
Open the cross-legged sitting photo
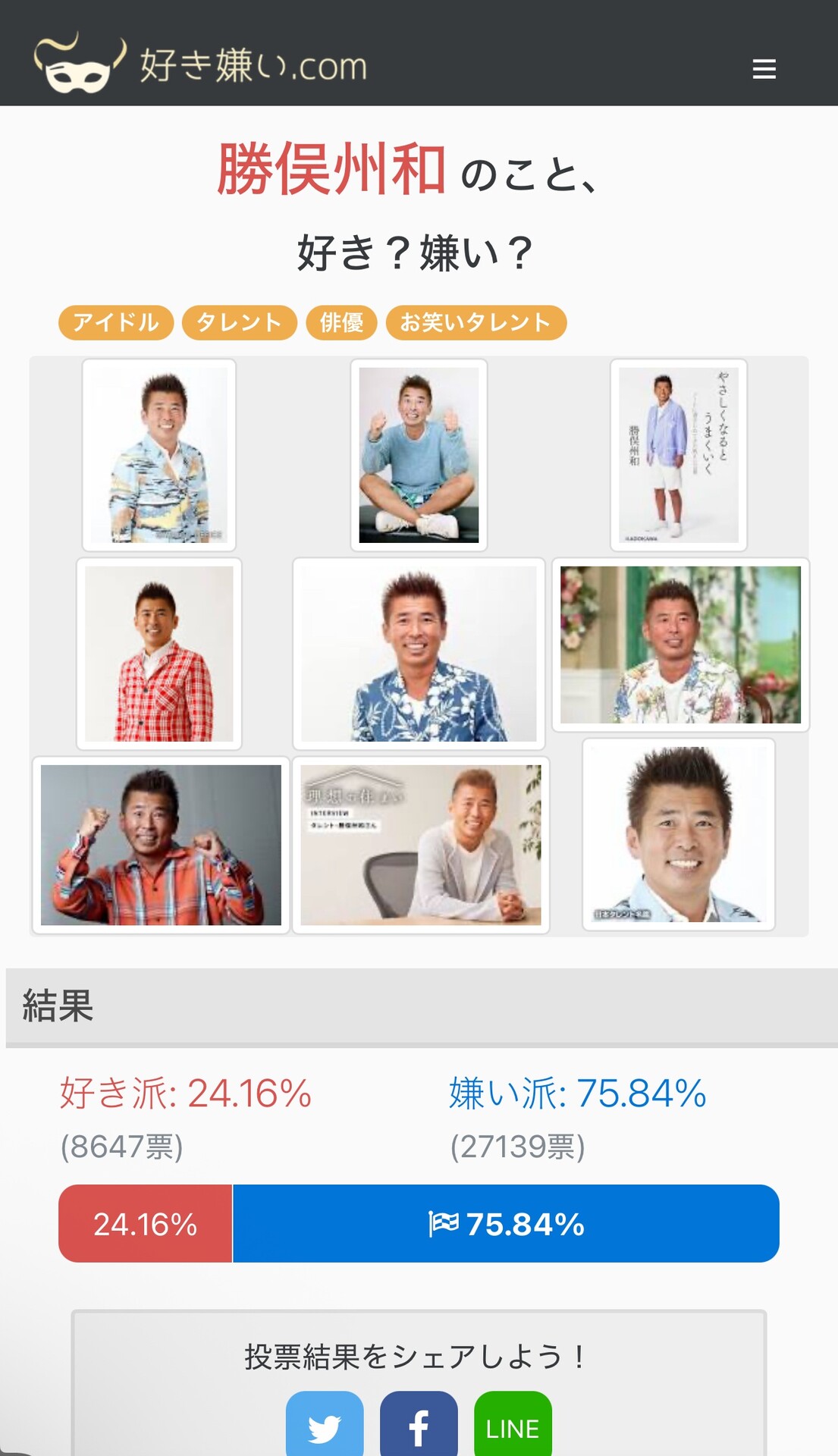(x=419, y=455)
